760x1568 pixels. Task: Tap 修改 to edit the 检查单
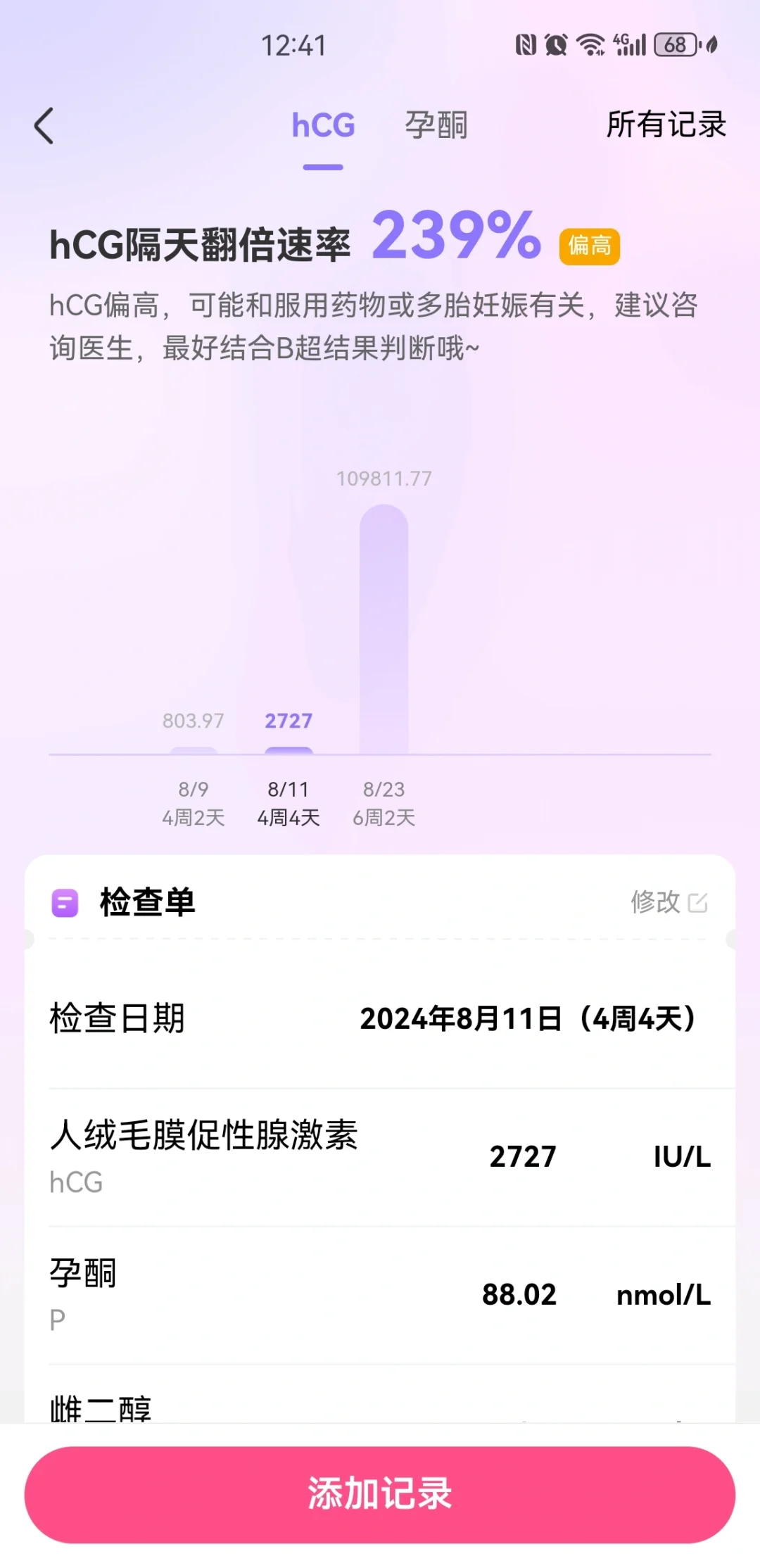tap(669, 902)
